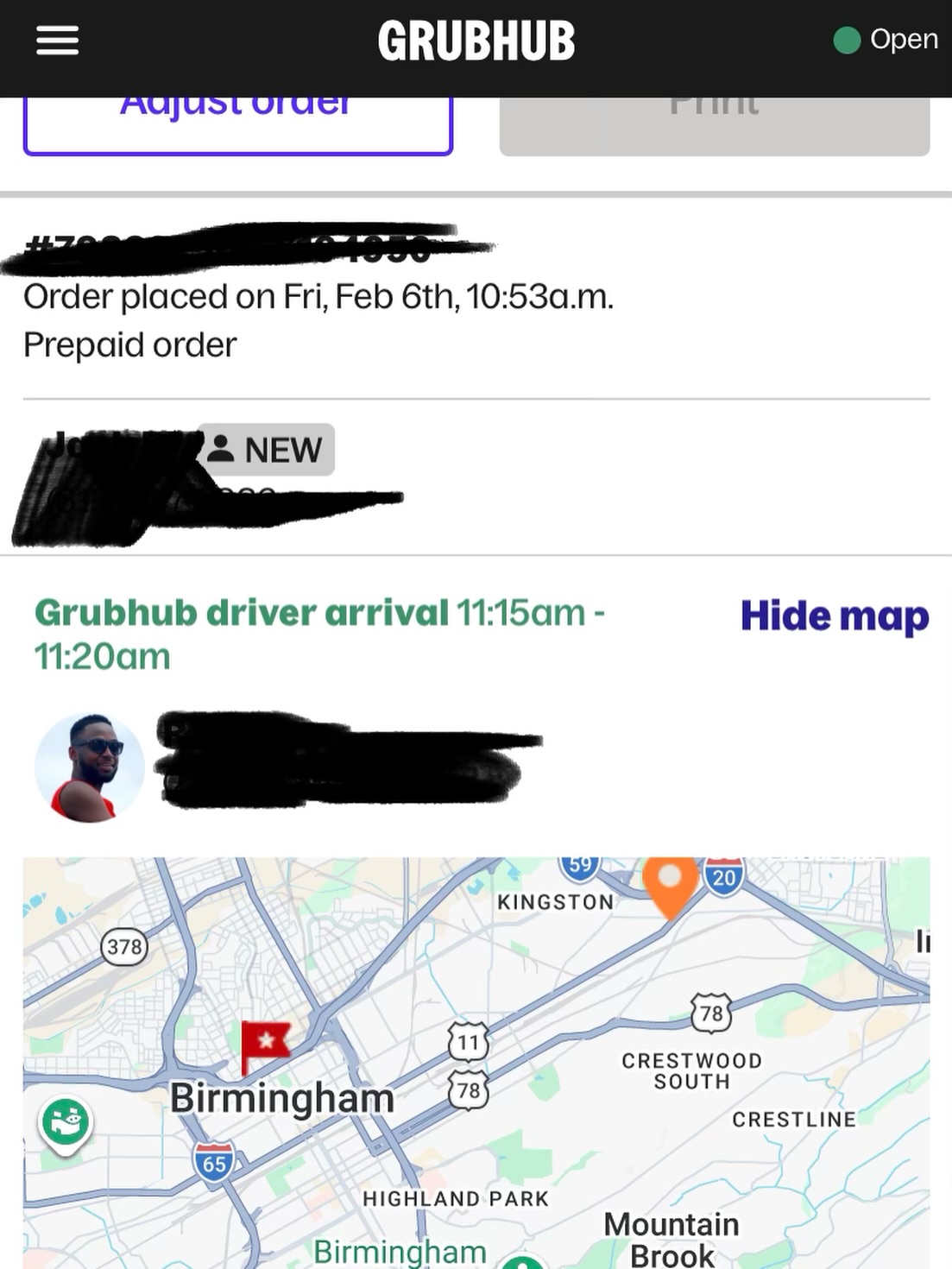Collapse the map using Hide map
Screen dimensions: 952x1269
[x=833, y=616]
